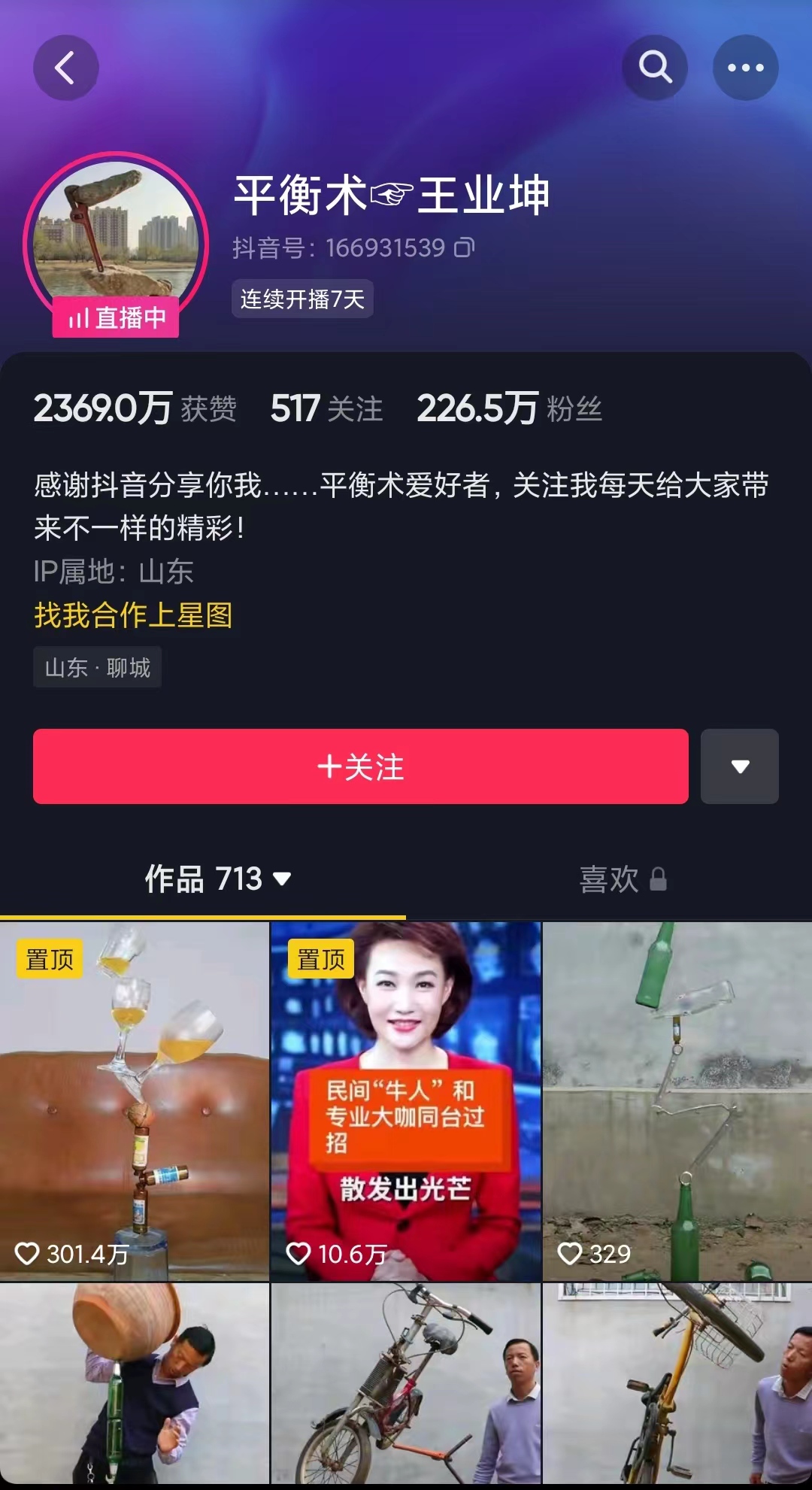Open the 连续开播7天 streak badge
812x1490 pixels.
[302, 299]
